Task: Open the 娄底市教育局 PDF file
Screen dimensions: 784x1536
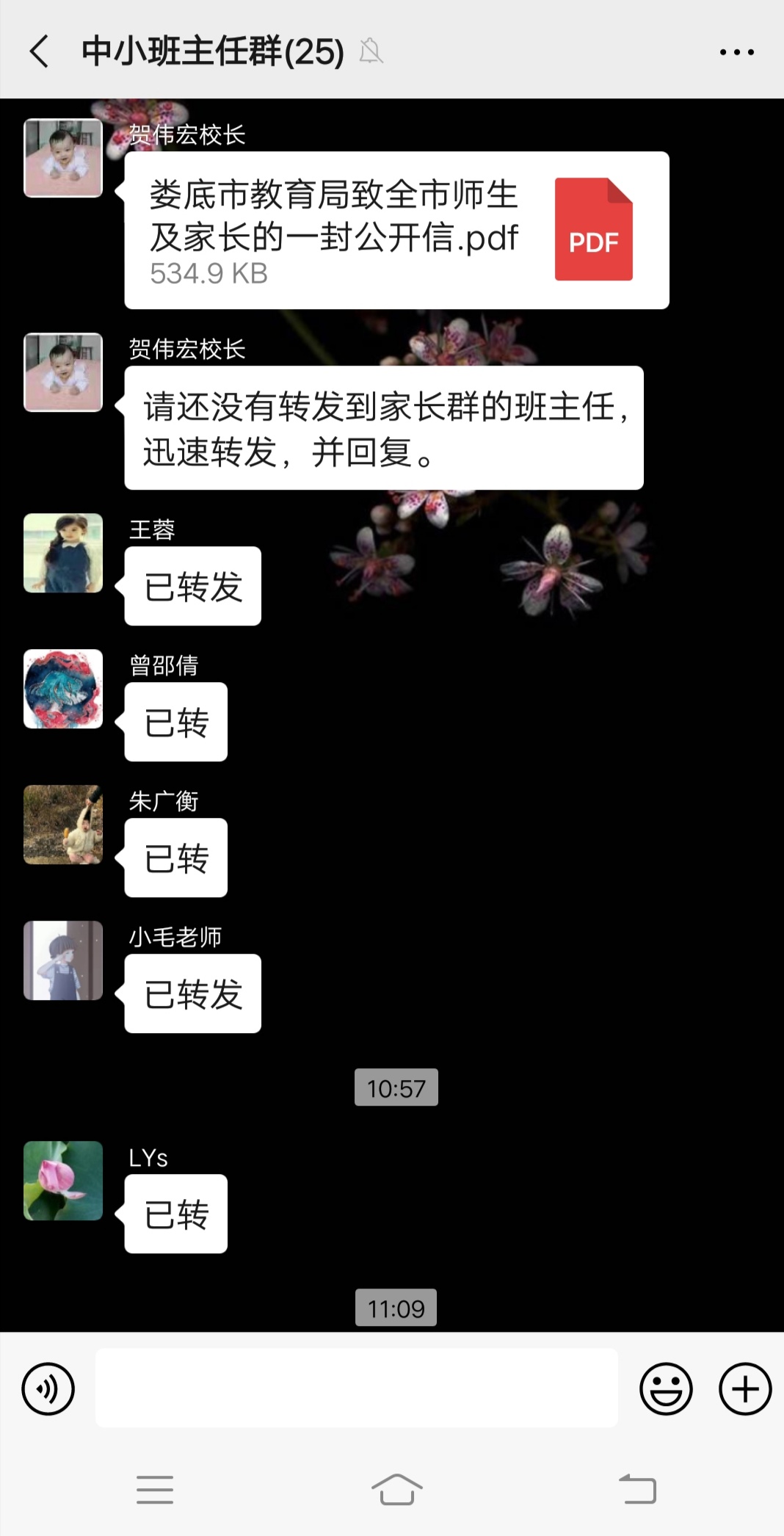Action: click(x=396, y=230)
